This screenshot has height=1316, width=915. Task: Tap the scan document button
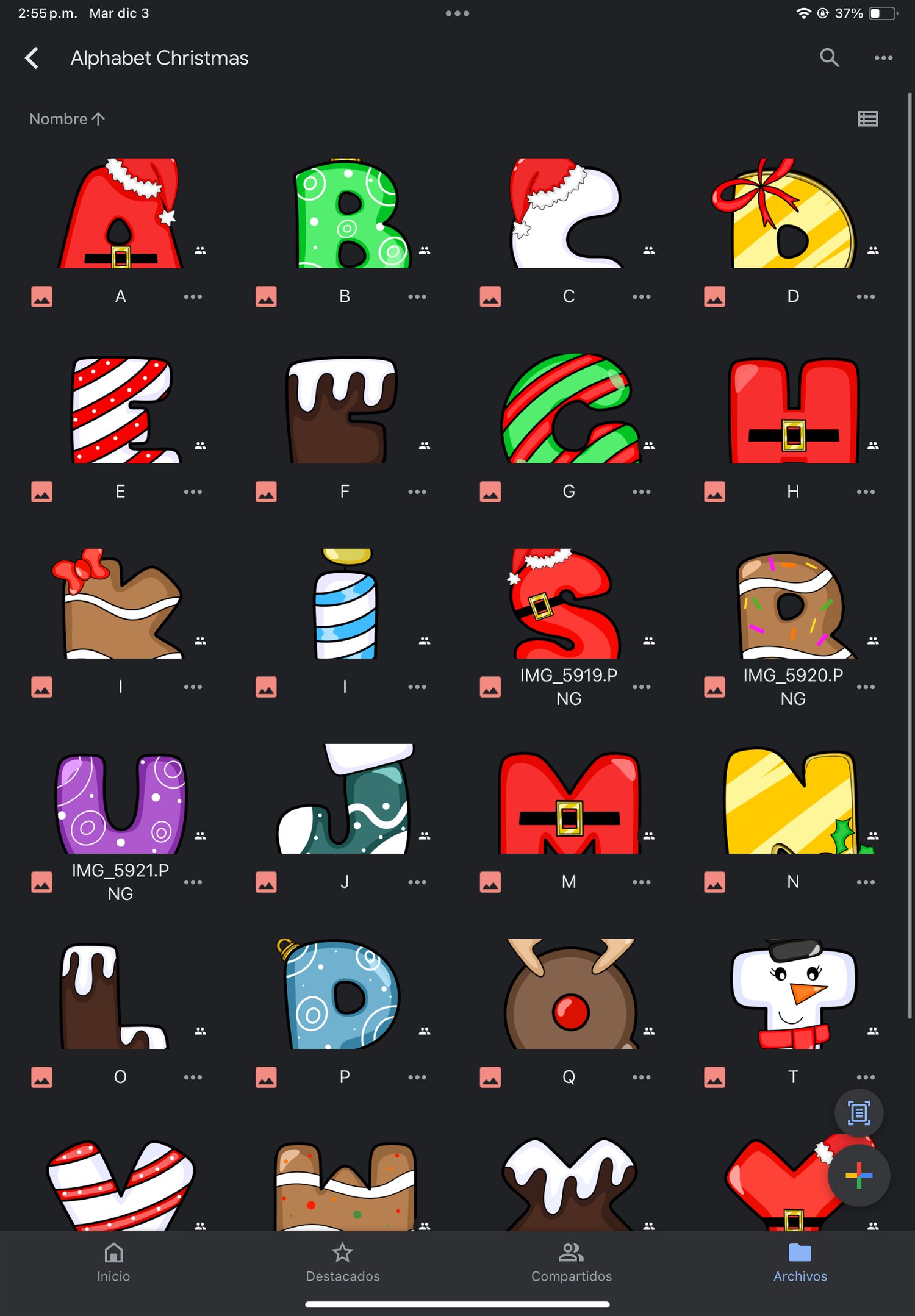pyautogui.click(x=858, y=1114)
